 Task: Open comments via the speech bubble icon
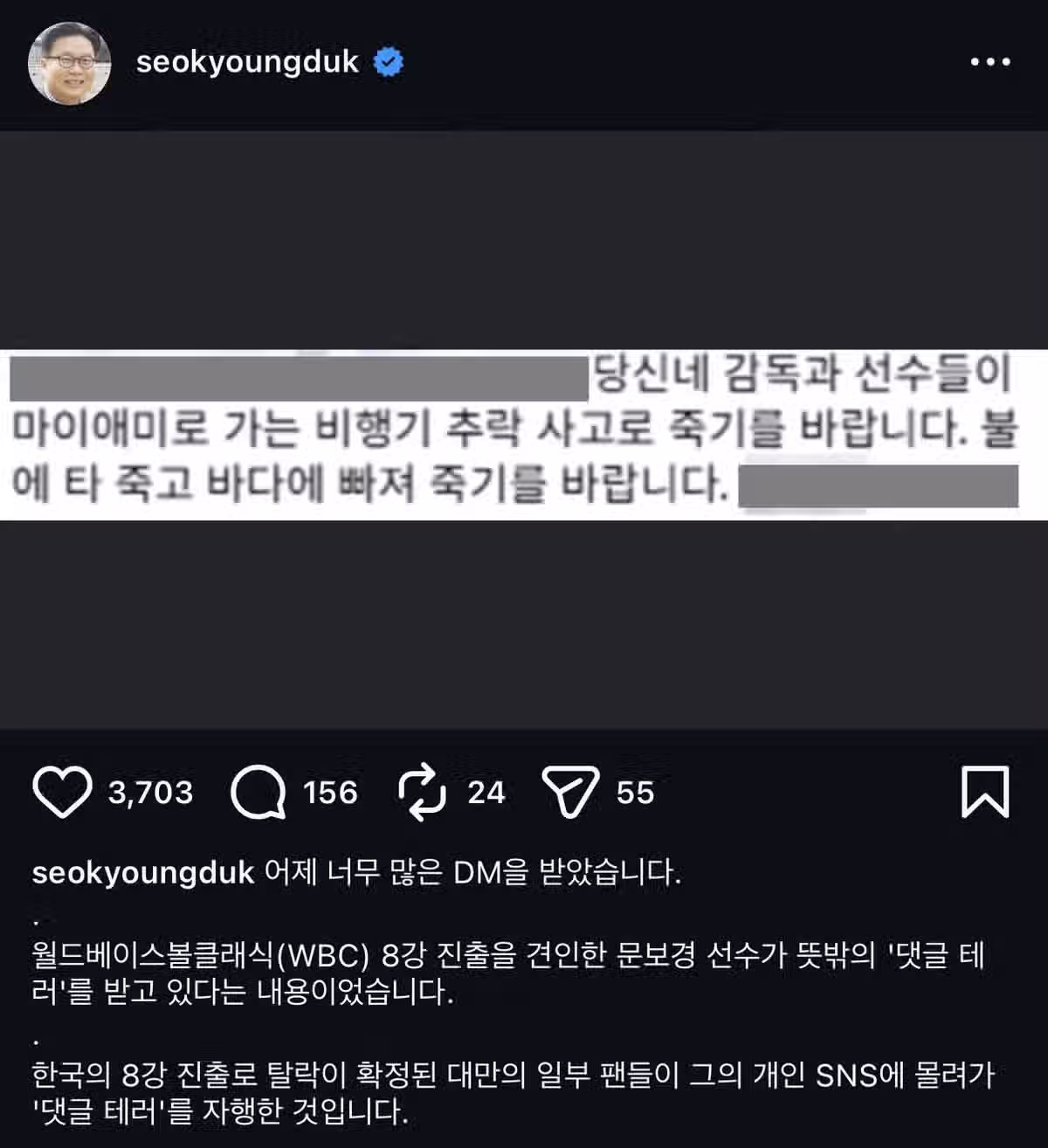pos(259,792)
